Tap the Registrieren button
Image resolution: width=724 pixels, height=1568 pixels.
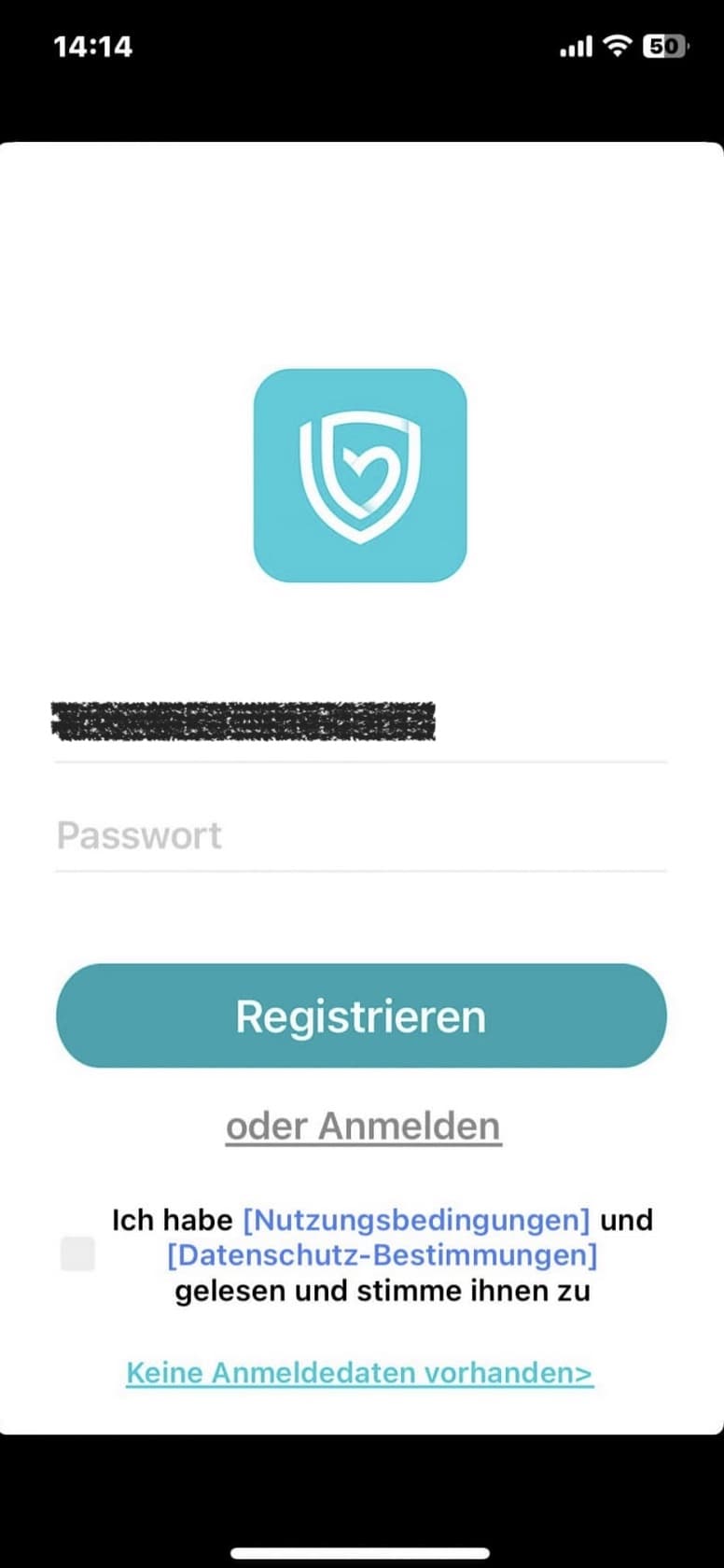click(361, 1015)
